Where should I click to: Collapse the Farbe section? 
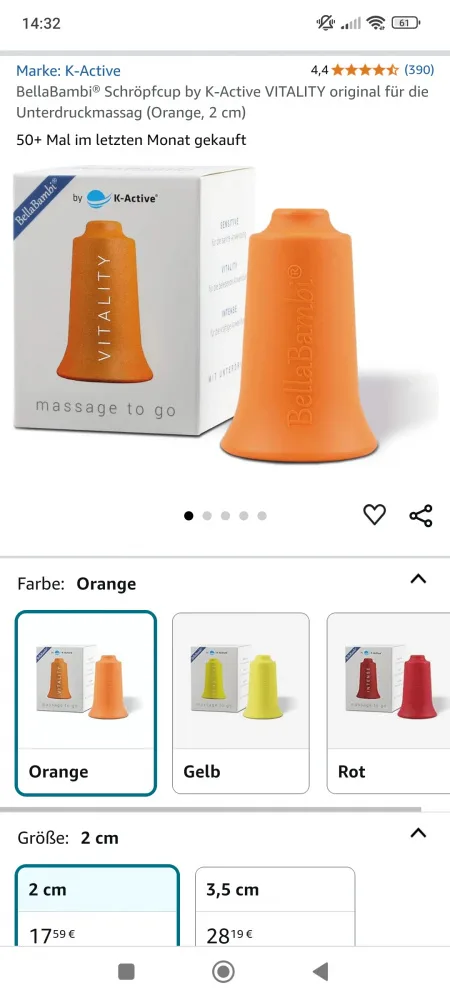pyautogui.click(x=418, y=579)
